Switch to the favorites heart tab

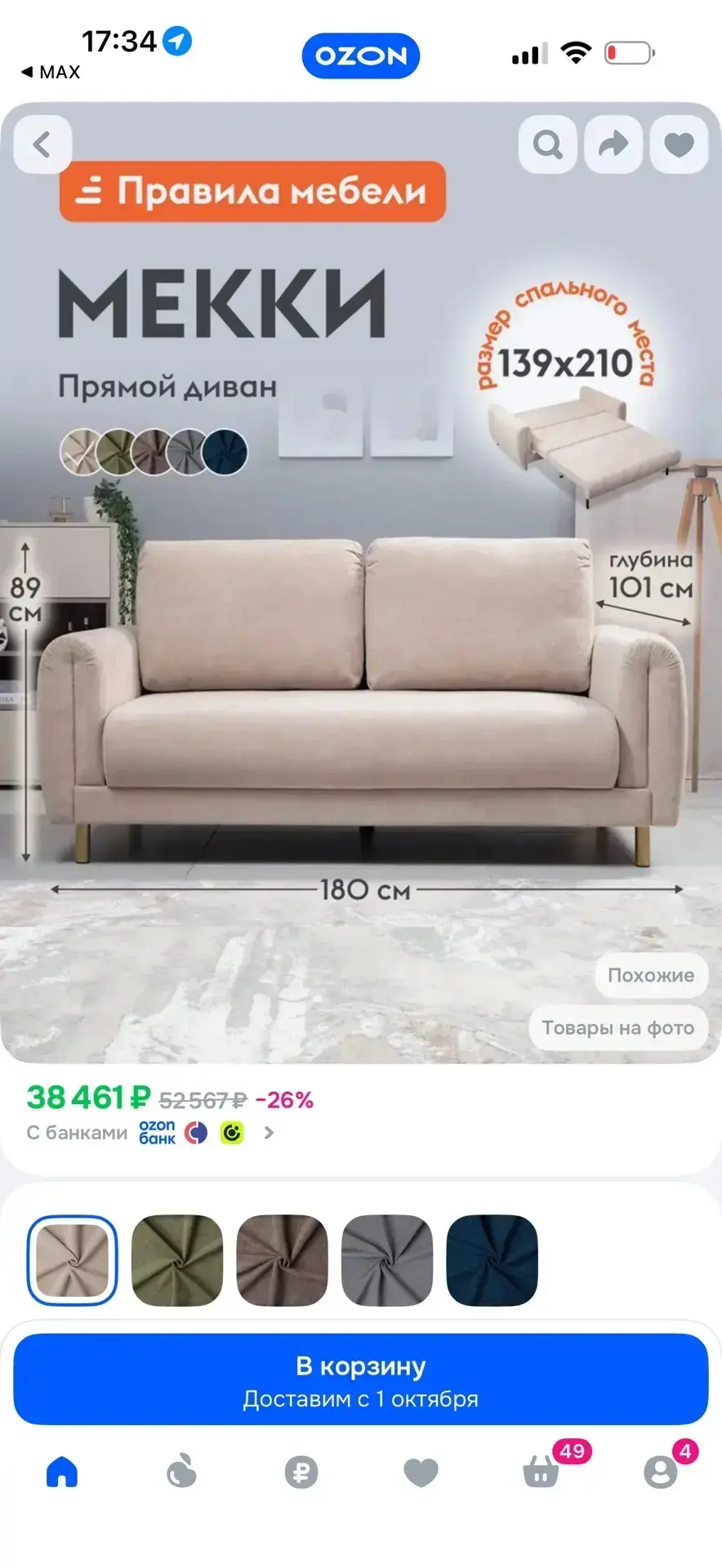coord(421,1472)
